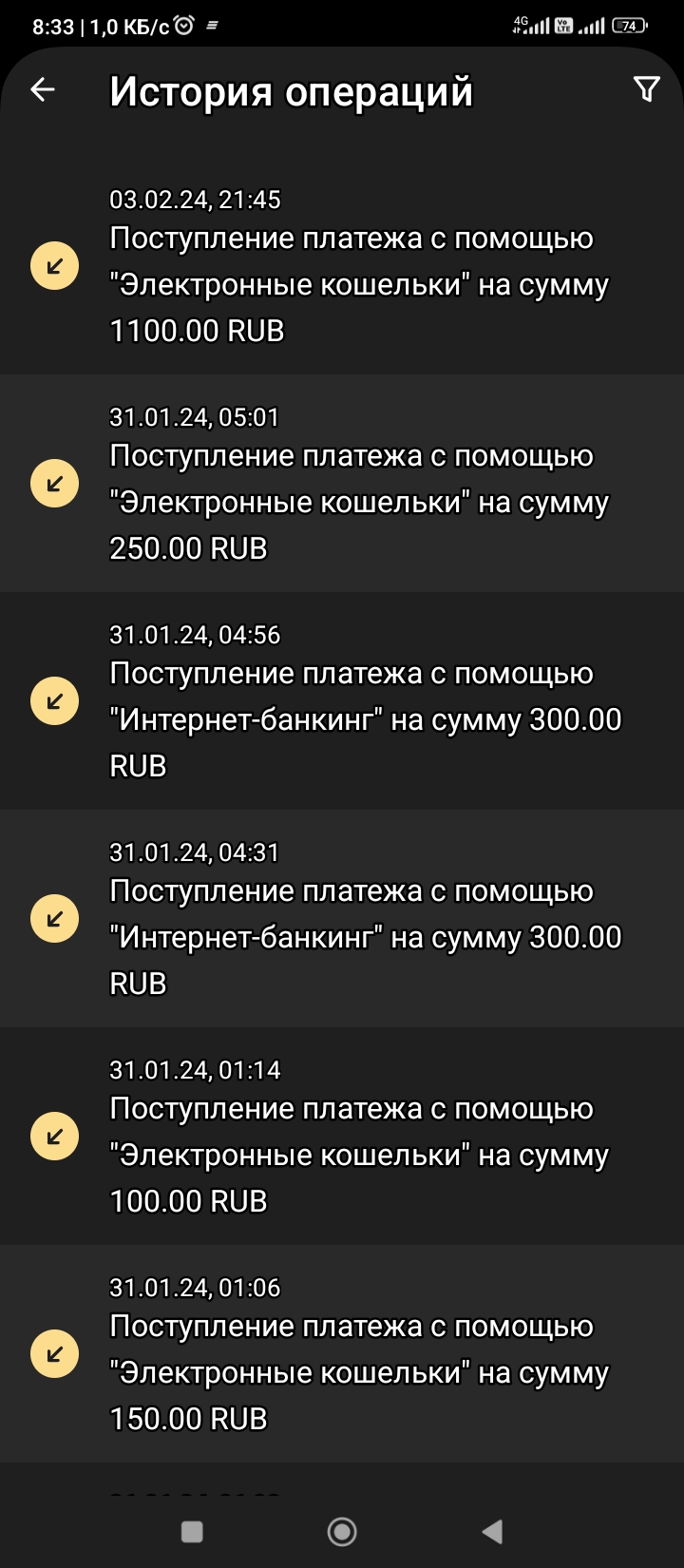Select the 300.00 RUB operation at 04:56

[342, 701]
